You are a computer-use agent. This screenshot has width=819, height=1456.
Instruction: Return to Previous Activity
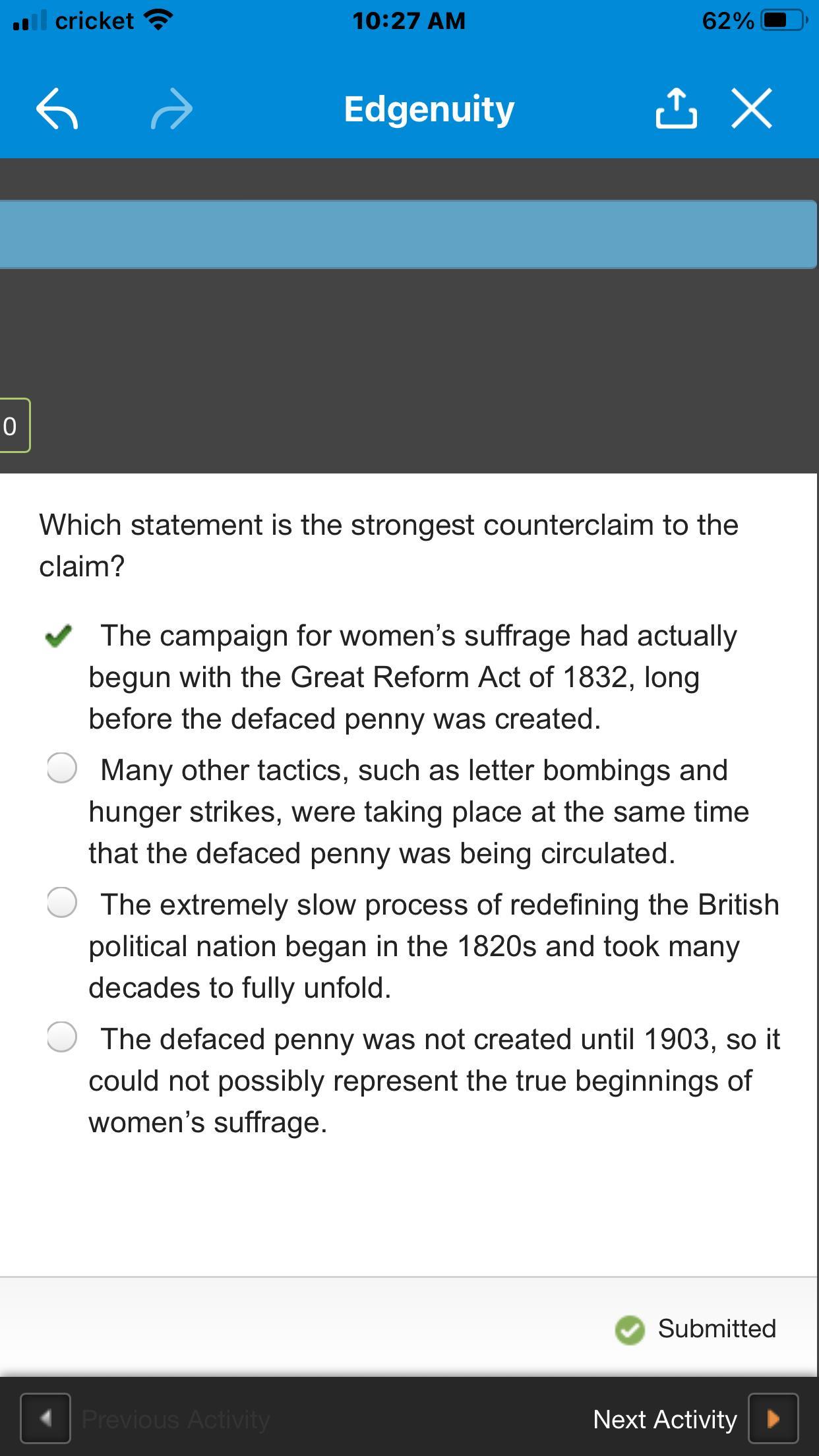click(x=45, y=1418)
